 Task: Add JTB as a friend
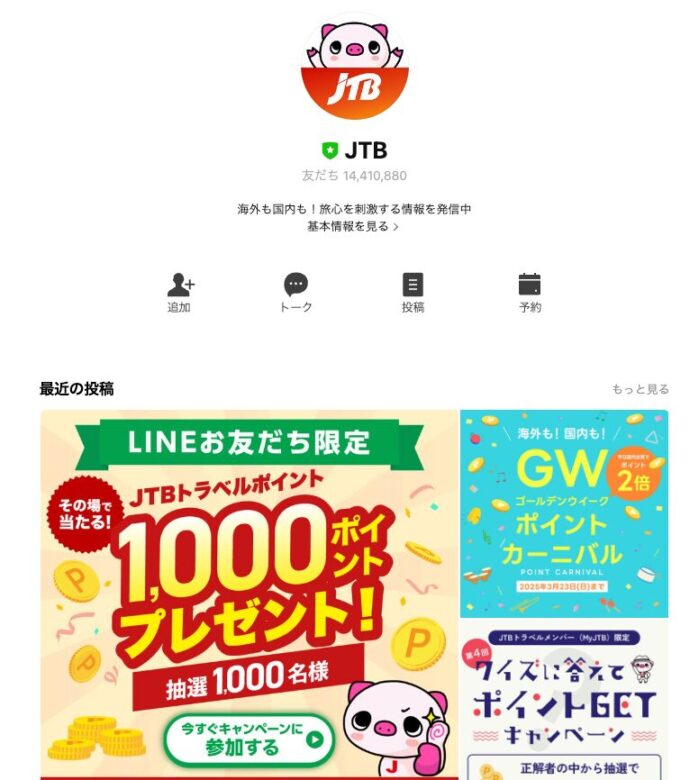pos(179,292)
